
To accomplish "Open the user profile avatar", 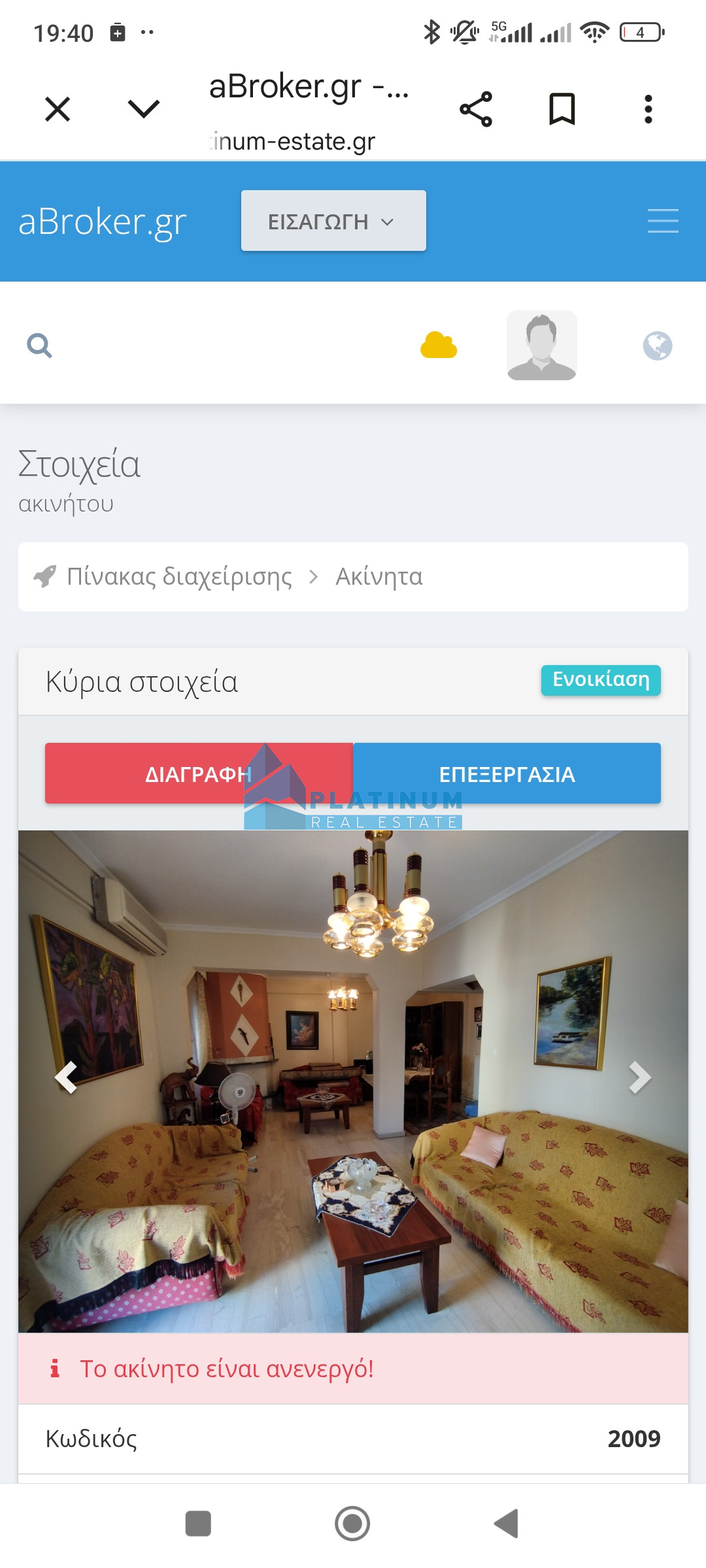I will point(541,345).
